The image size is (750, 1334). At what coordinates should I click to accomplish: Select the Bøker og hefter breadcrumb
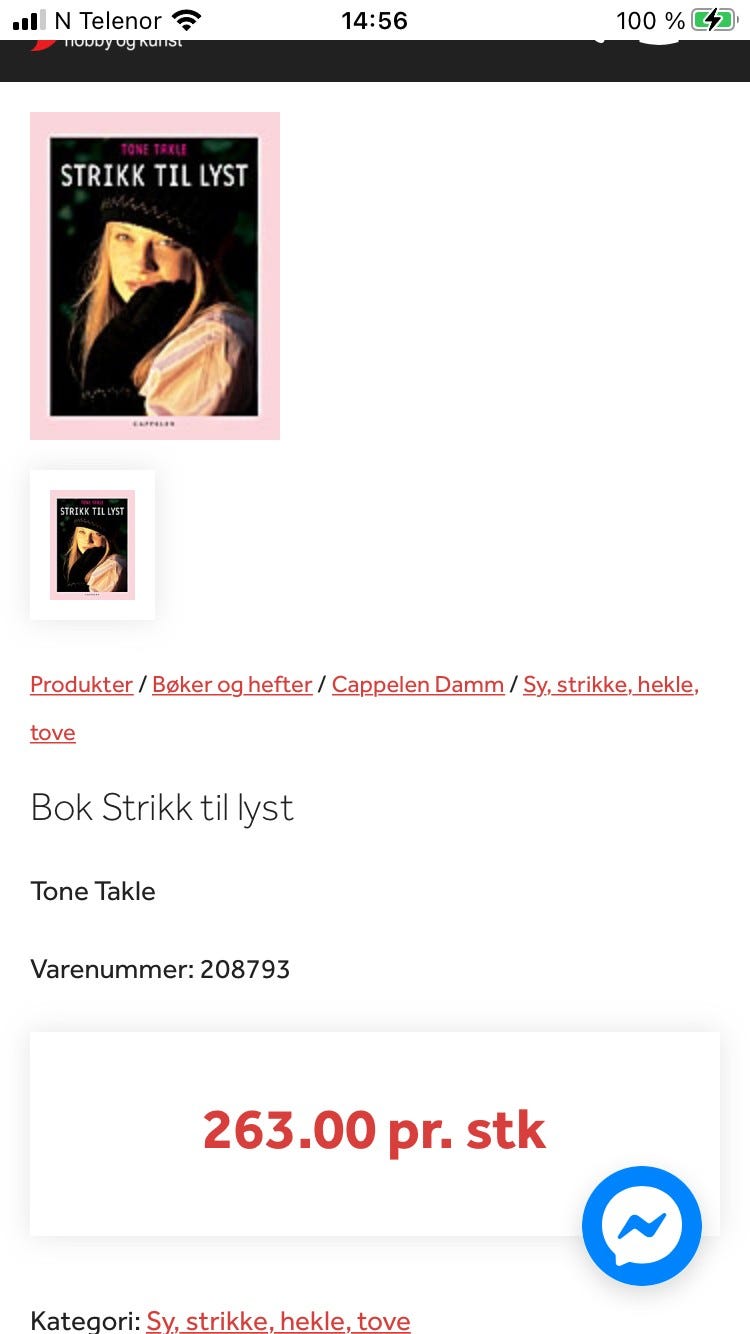(231, 684)
